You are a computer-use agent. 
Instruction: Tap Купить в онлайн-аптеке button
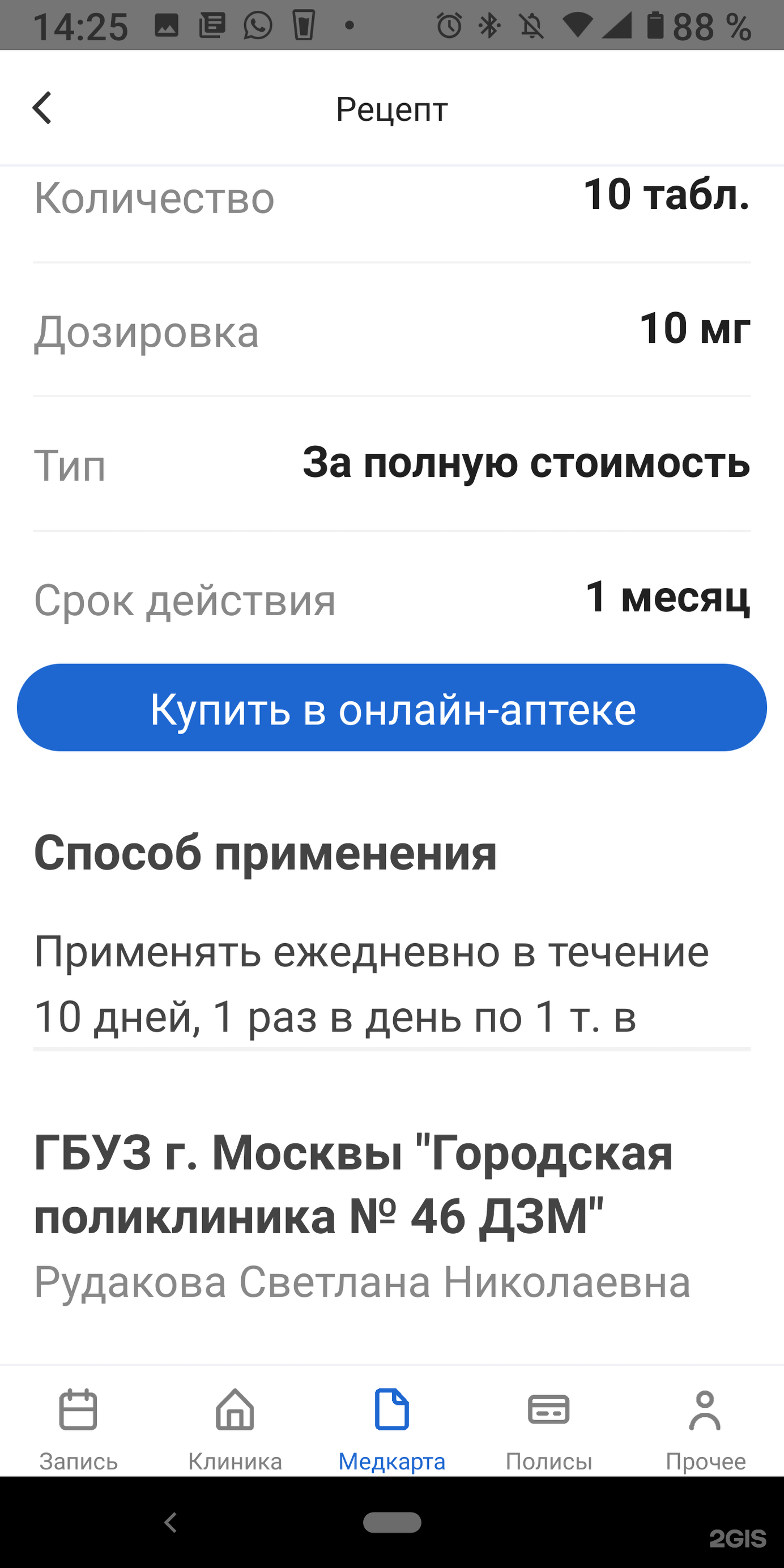pyautogui.click(x=392, y=708)
